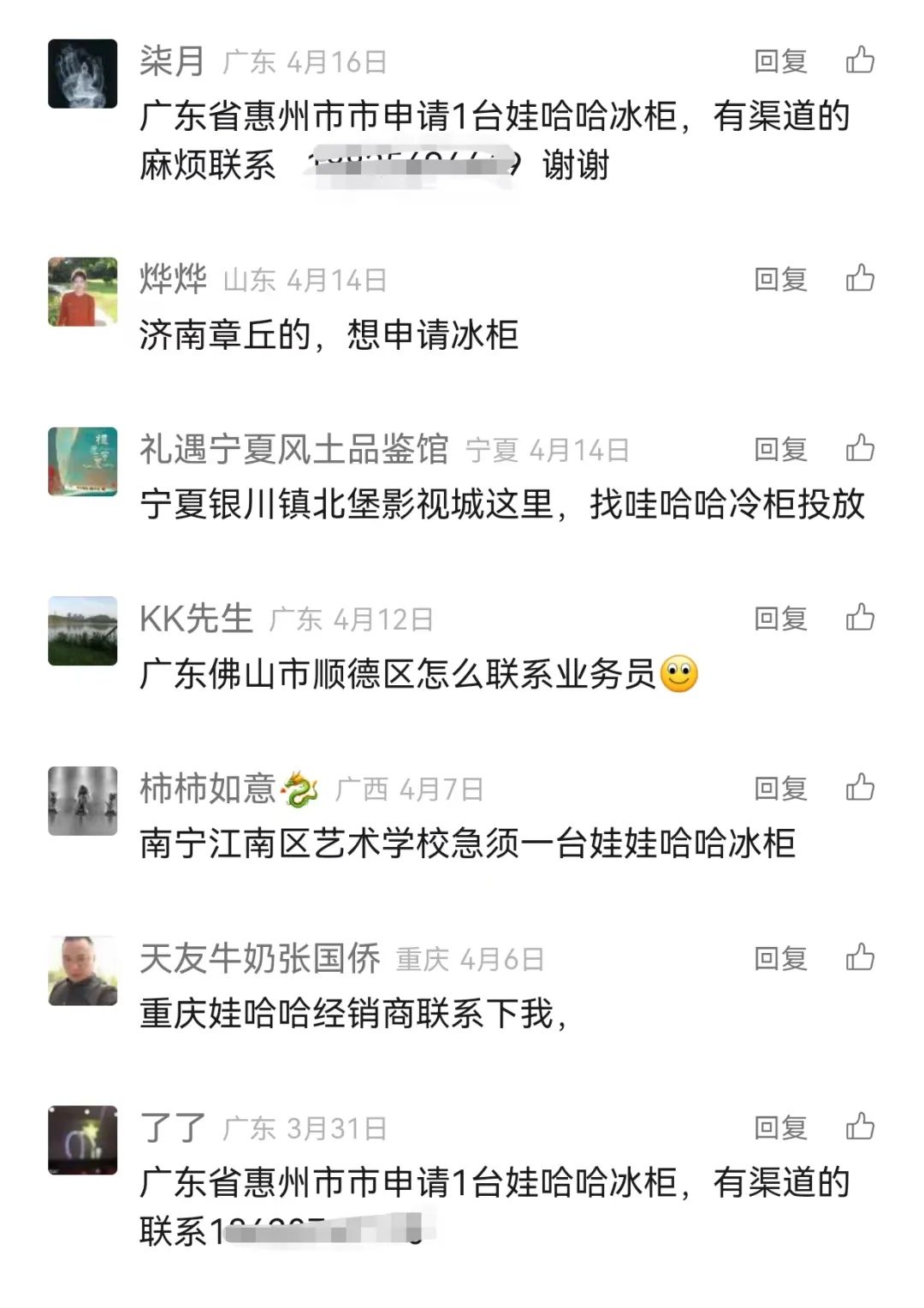924x1308 pixels.
Task: Like 了了's comment
Action: pos(860,1127)
